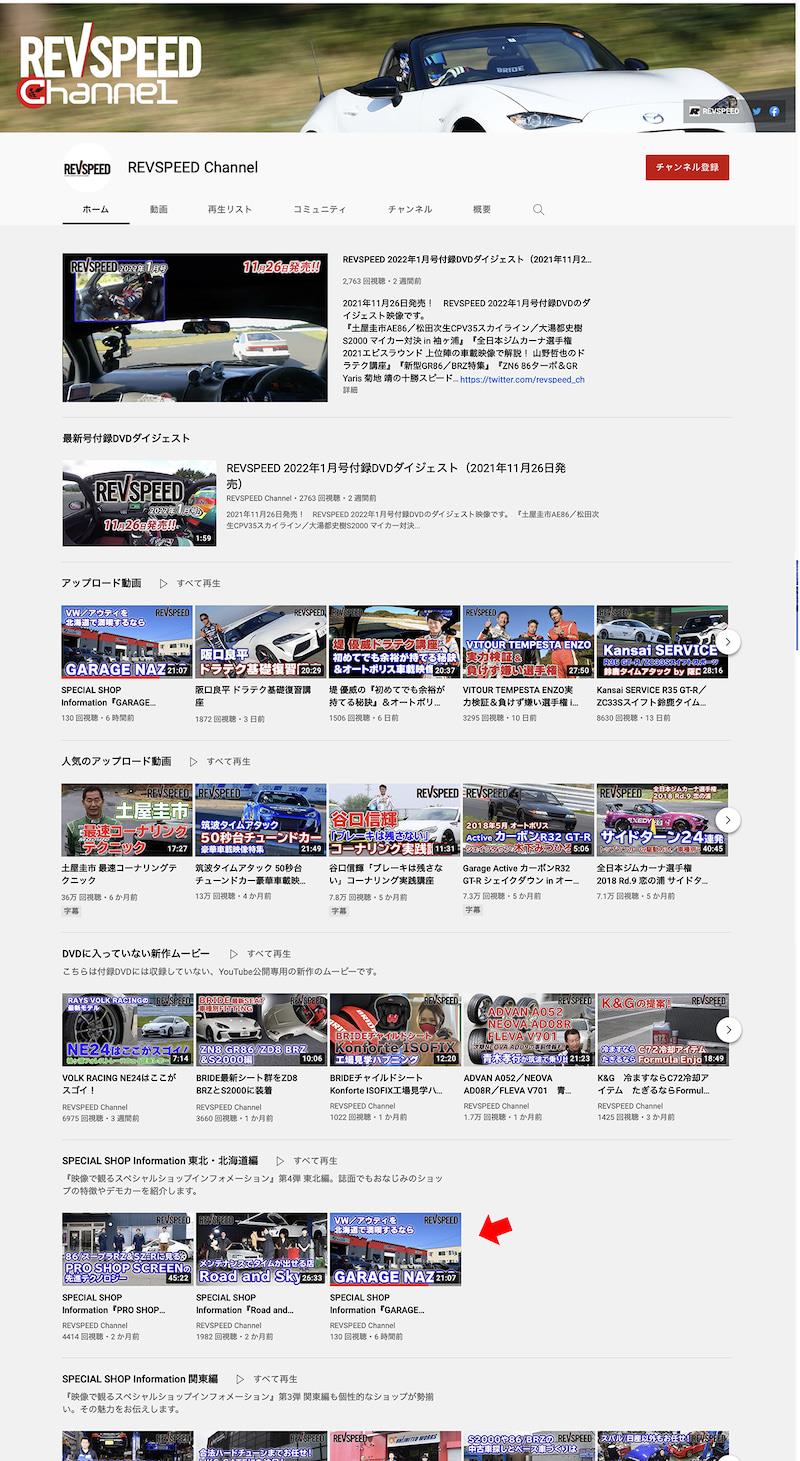Show more アップロード動画 with the next arrow

[729, 641]
